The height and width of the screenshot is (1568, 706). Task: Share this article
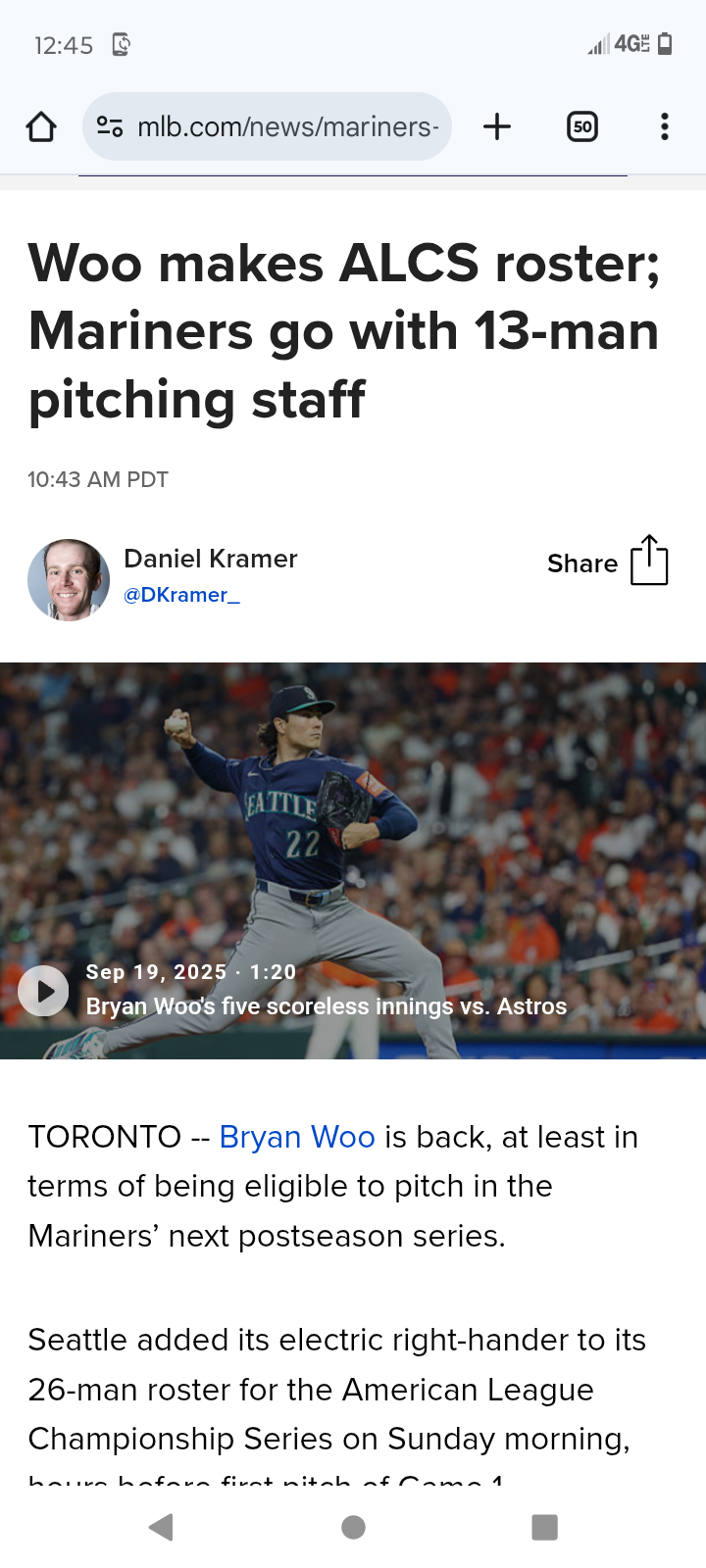point(608,562)
